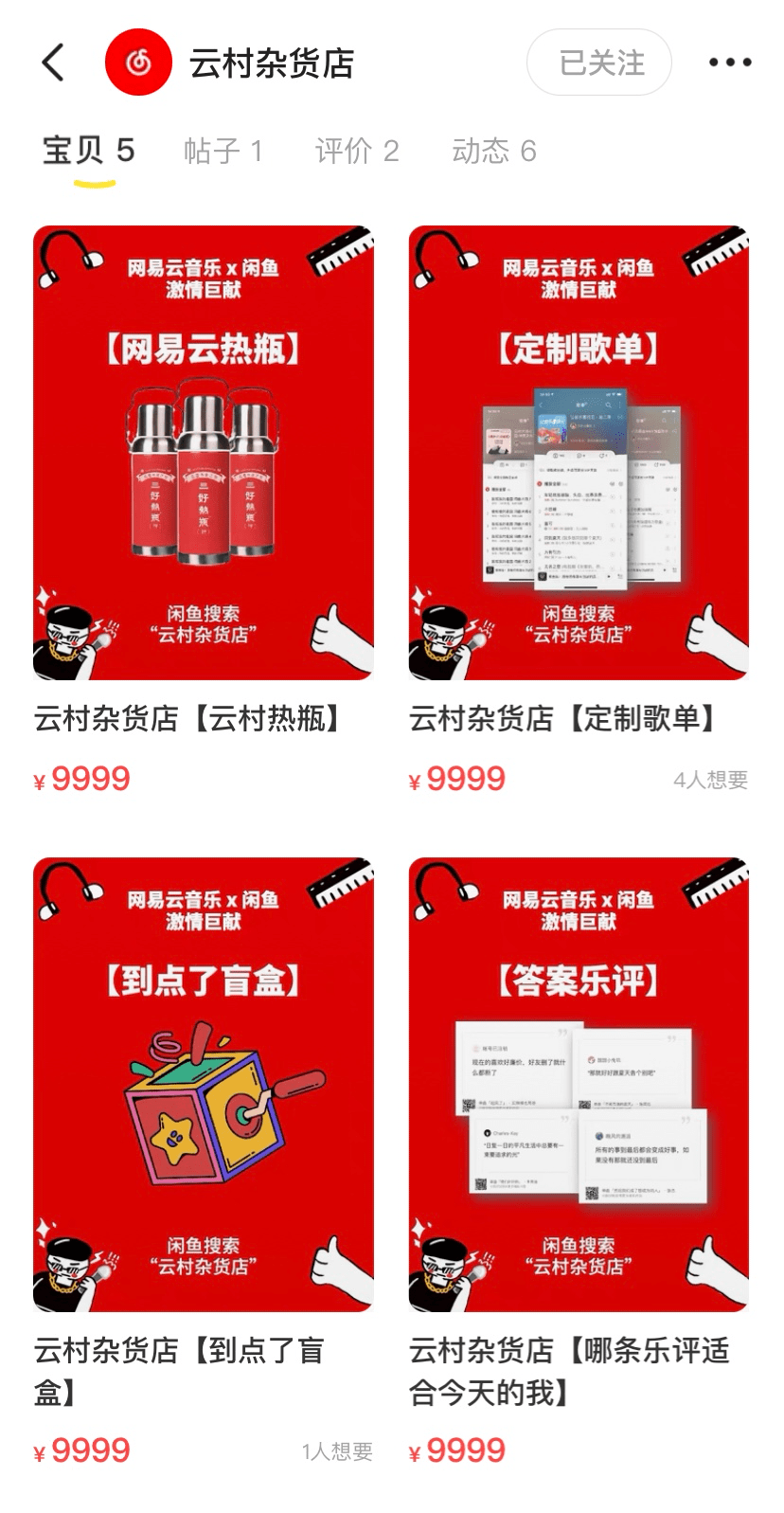The height and width of the screenshot is (1513, 784).
Task: Tap the 已关注 following button
Action: click(x=599, y=63)
